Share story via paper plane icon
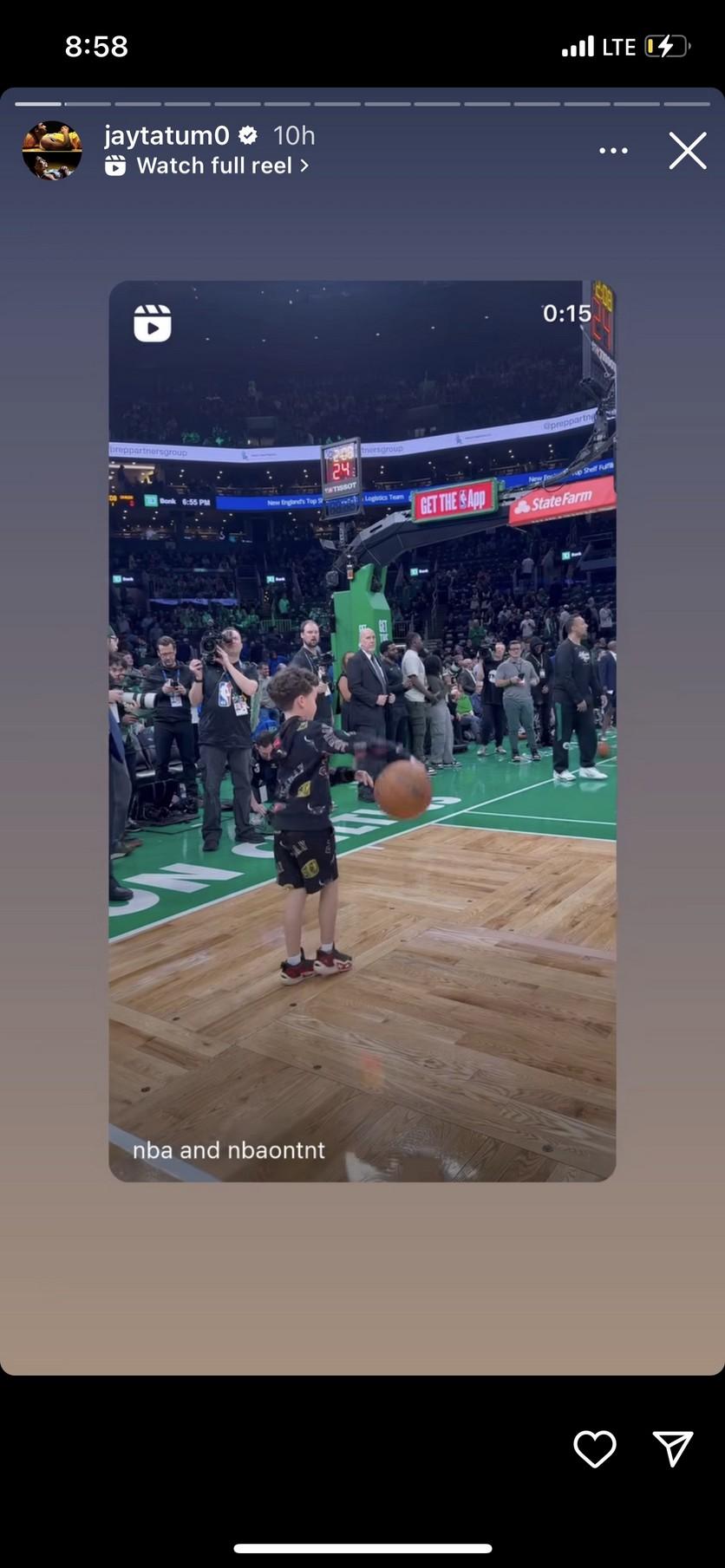The width and height of the screenshot is (725, 1568). pyautogui.click(x=672, y=1448)
